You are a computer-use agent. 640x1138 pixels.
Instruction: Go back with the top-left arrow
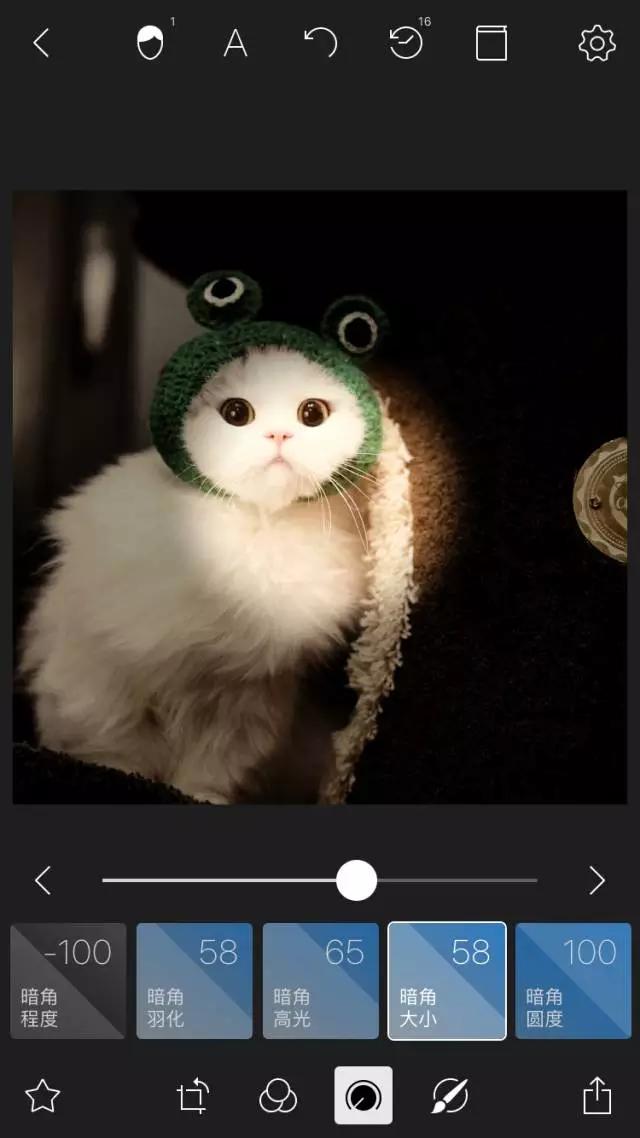[41, 44]
